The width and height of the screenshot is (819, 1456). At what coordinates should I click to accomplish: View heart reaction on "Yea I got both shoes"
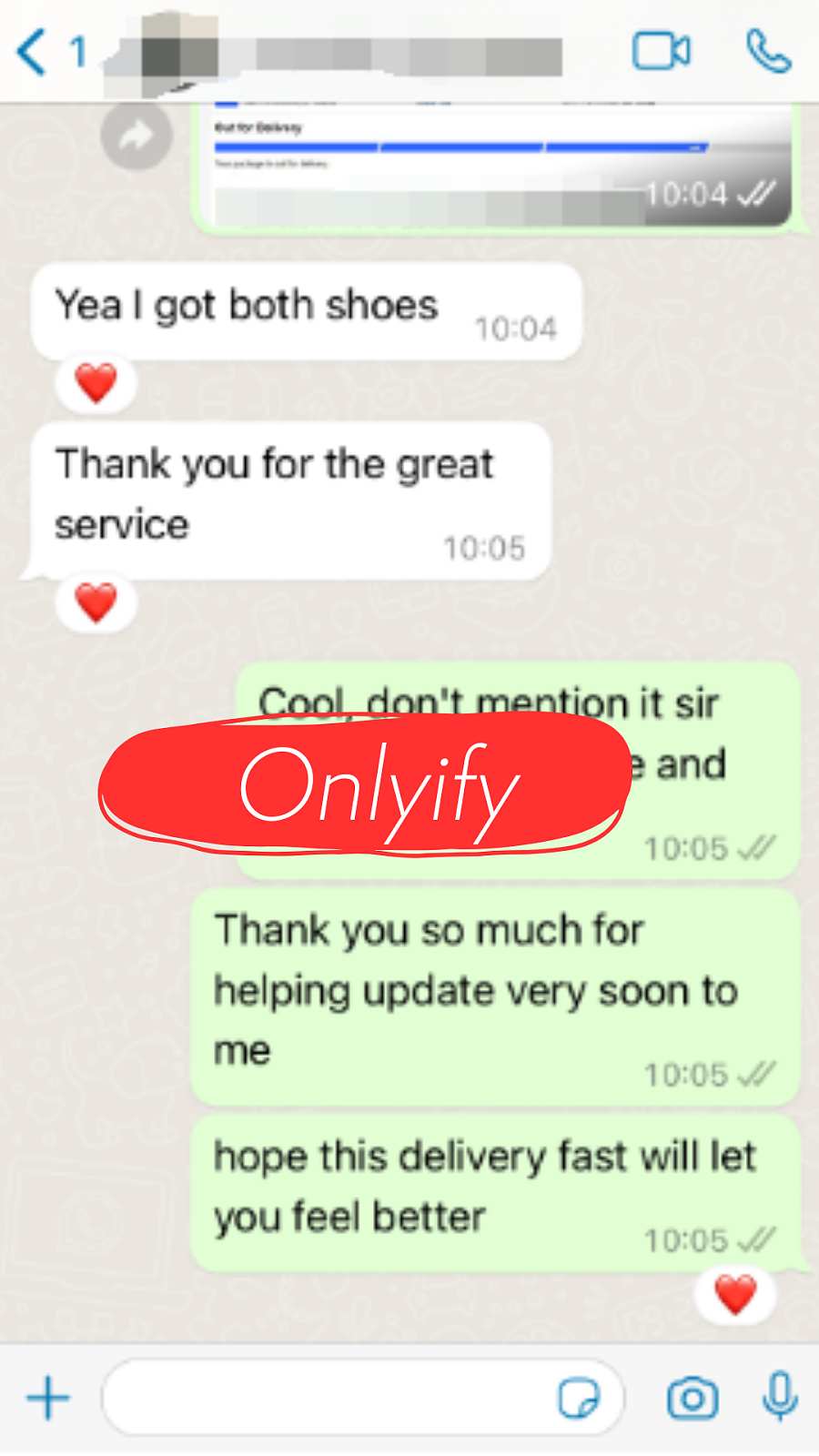[x=96, y=382]
